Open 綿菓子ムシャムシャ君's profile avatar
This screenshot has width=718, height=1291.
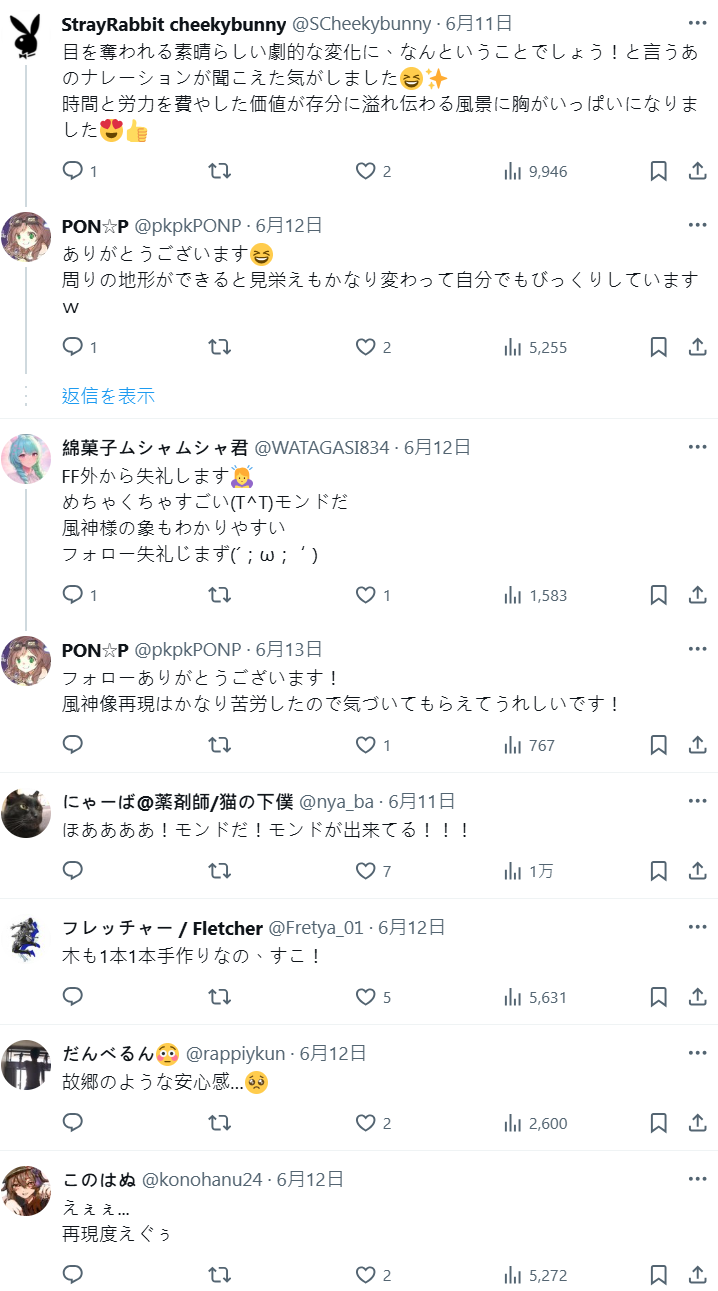[26, 460]
